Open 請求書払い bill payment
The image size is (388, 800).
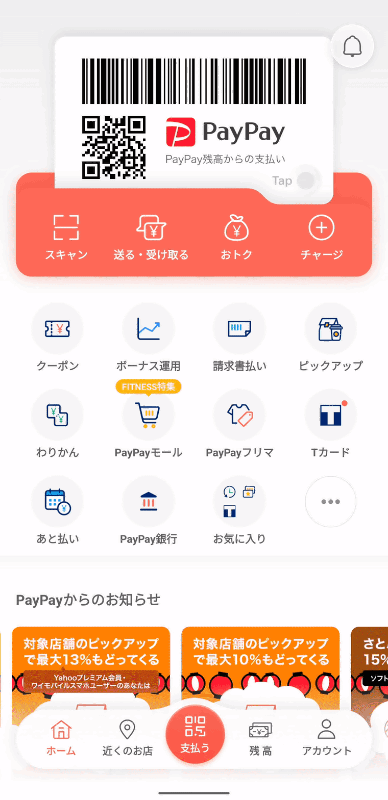[239, 337]
